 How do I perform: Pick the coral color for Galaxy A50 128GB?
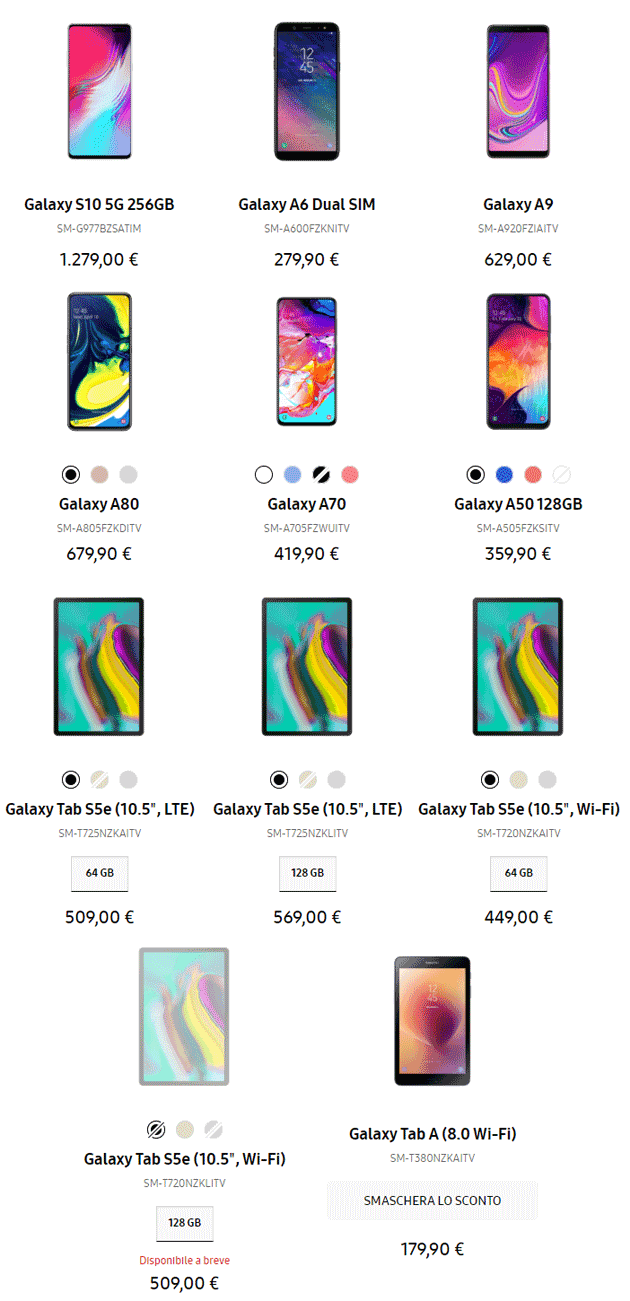coord(533,475)
